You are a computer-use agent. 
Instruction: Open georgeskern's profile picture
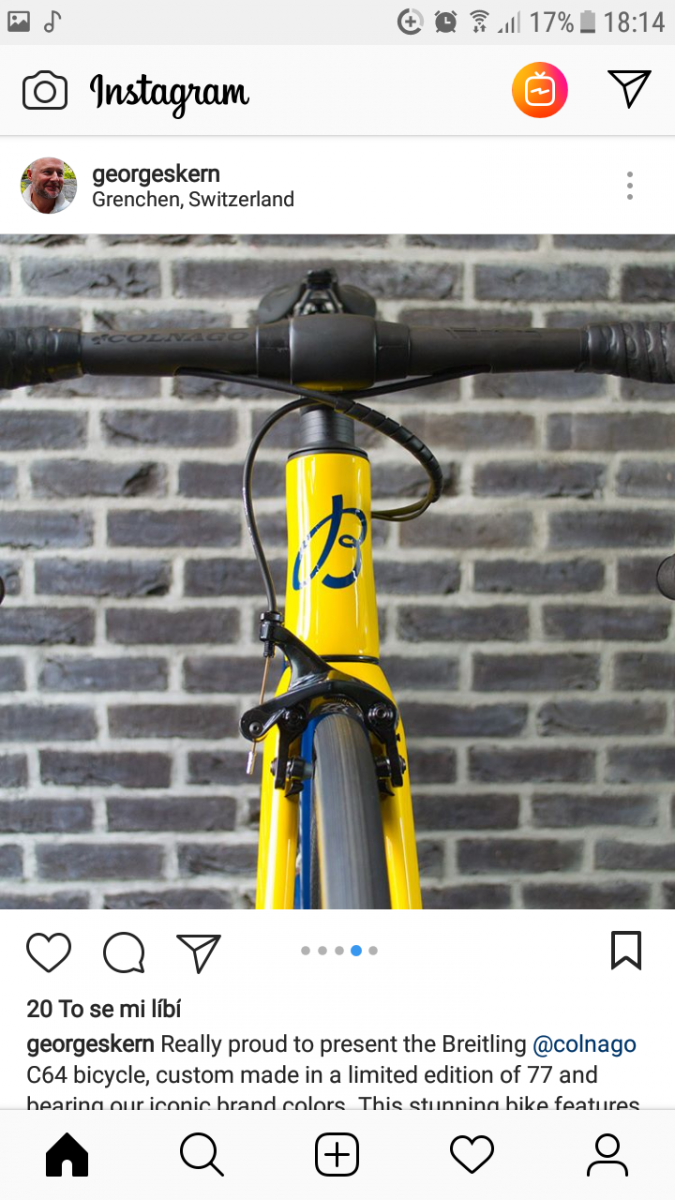coord(48,185)
